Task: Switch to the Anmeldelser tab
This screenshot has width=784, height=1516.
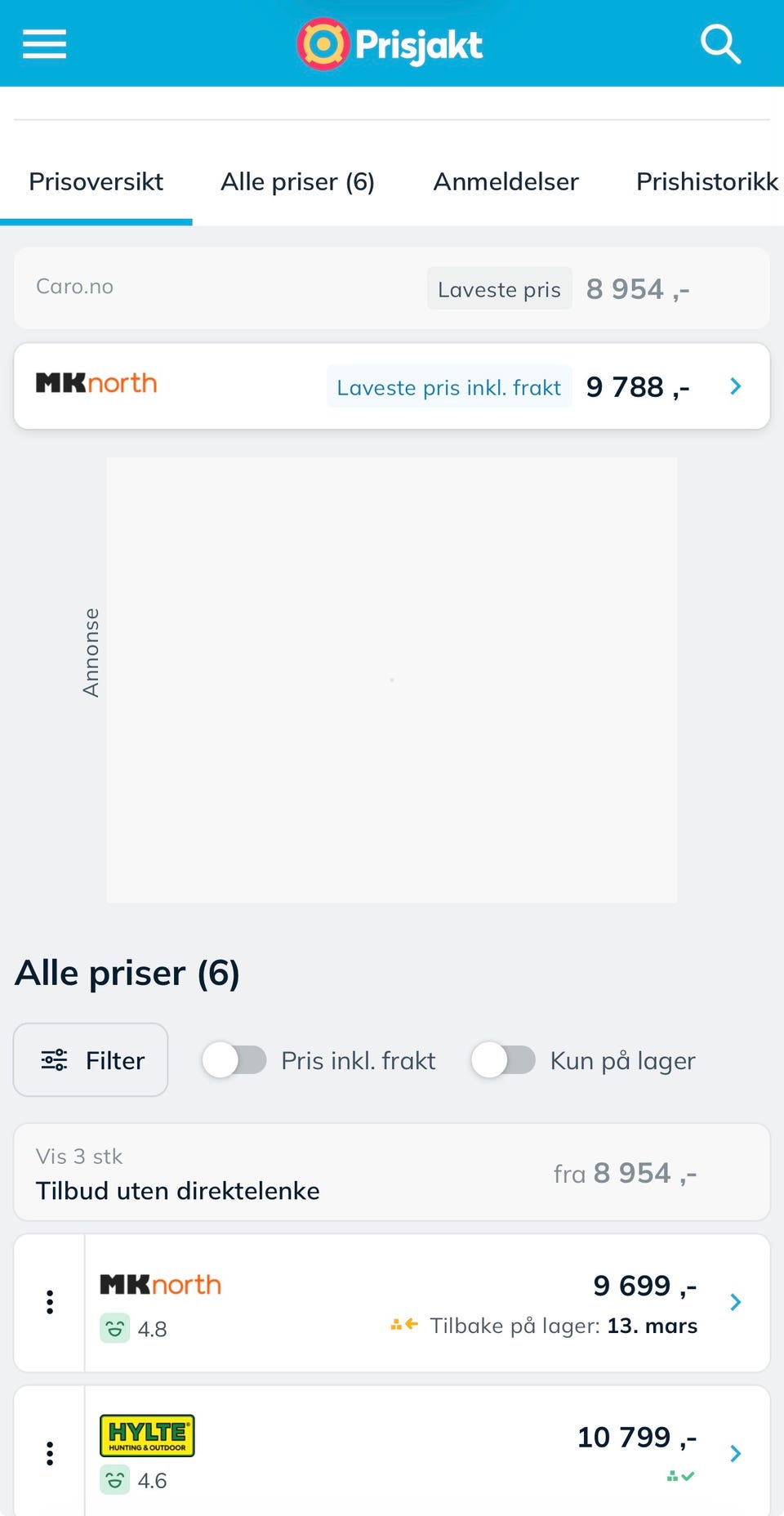Action: [x=506, y=181]
